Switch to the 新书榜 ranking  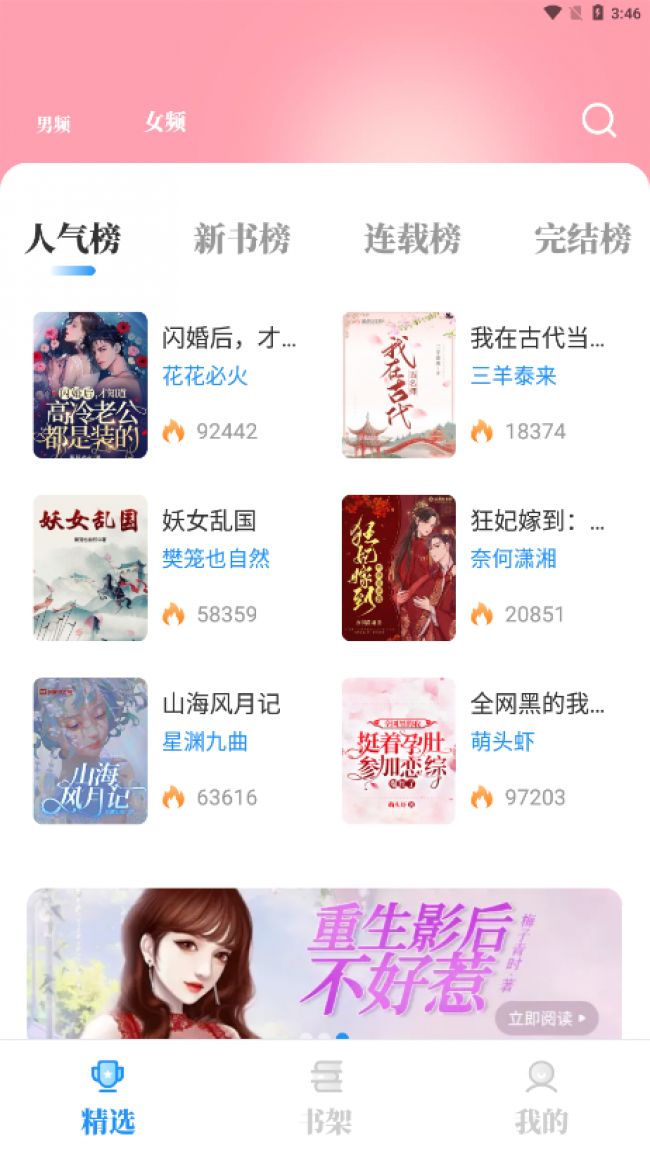(242, 238)
